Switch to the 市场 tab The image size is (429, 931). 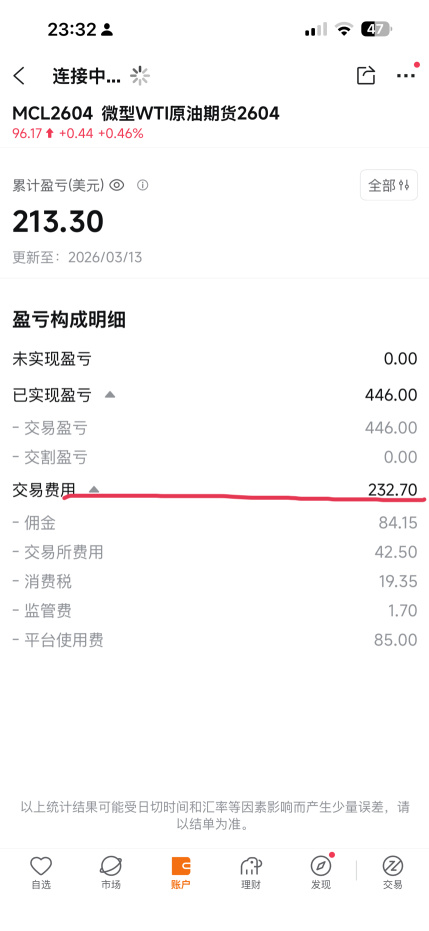click(111, 873)
